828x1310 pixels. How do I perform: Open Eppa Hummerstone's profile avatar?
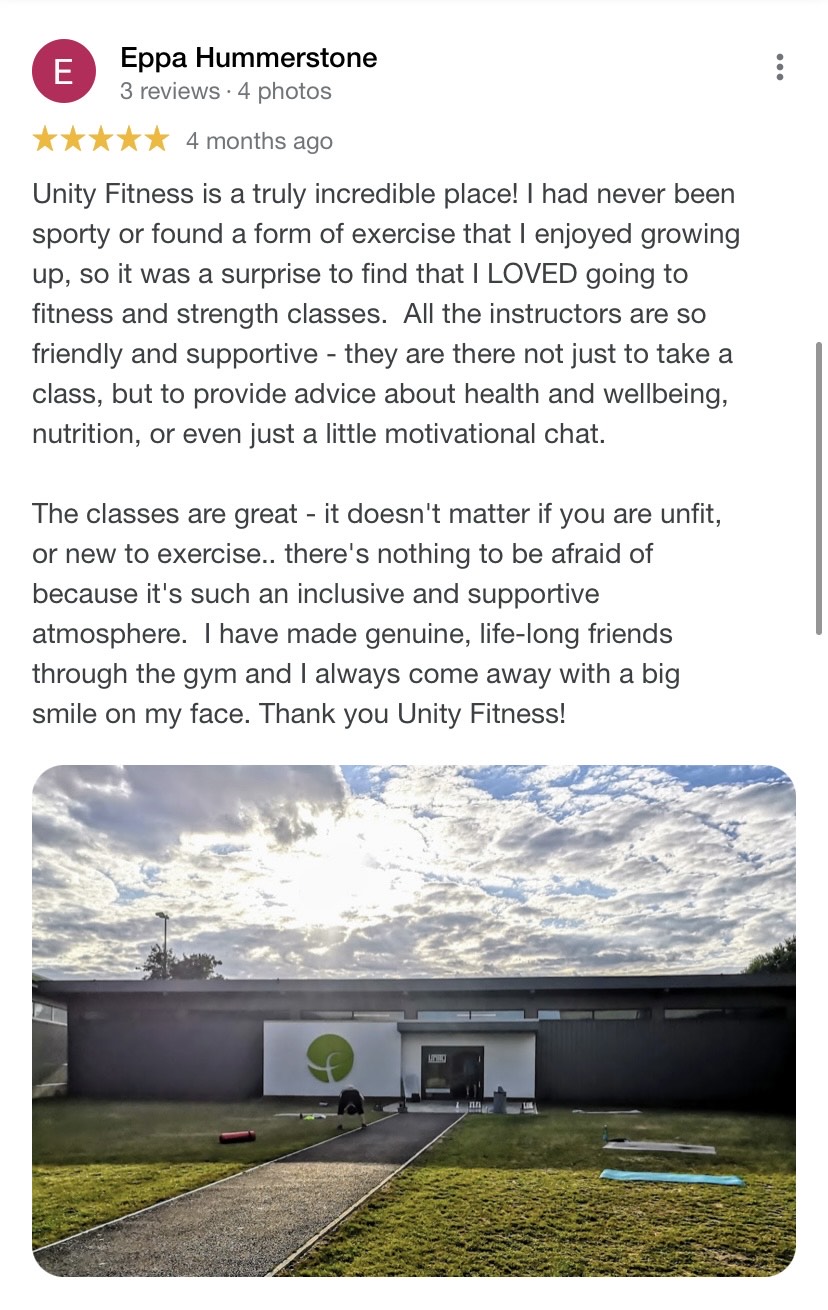[64, 71]
